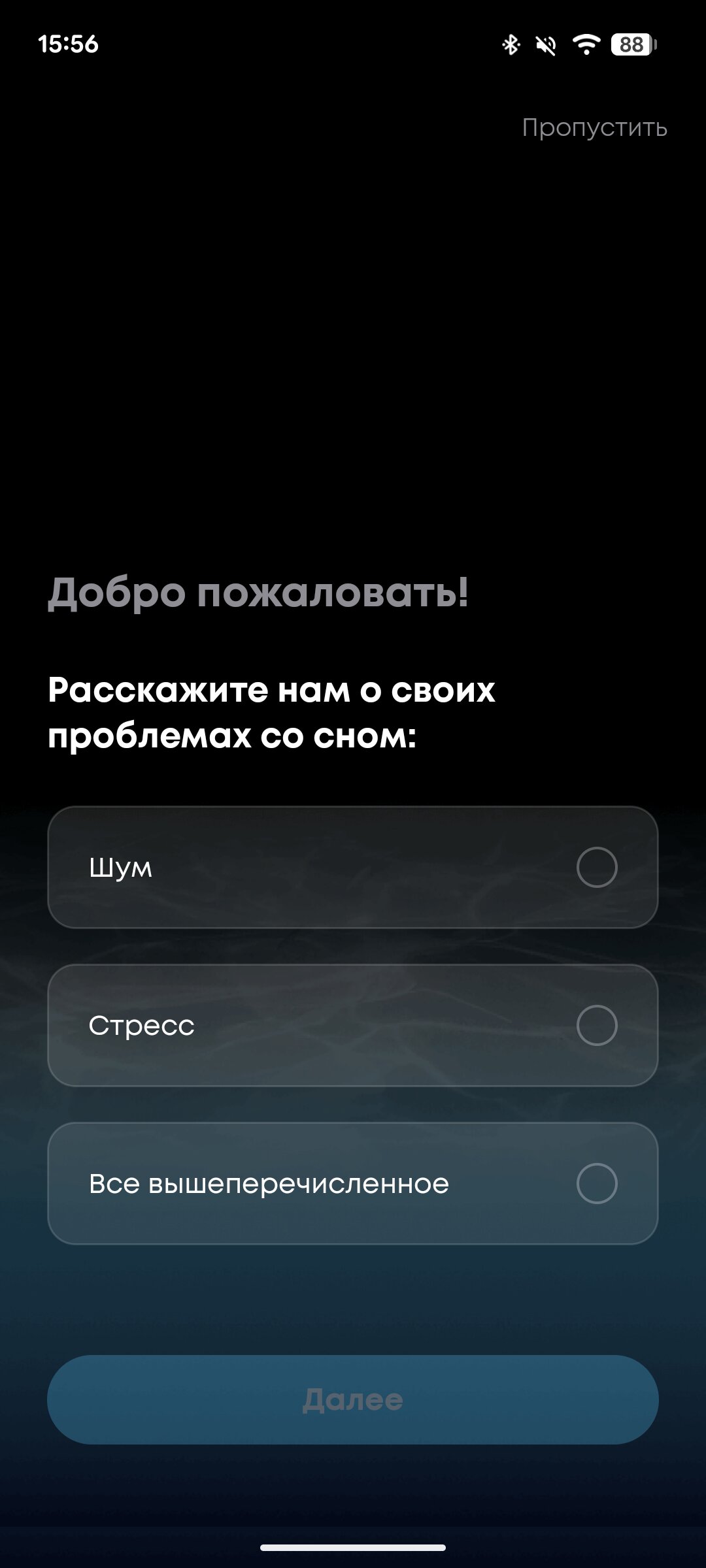Pick Все вышеперечисленное
This screenshot has height=1568, width=706.
click(353, 1183)
